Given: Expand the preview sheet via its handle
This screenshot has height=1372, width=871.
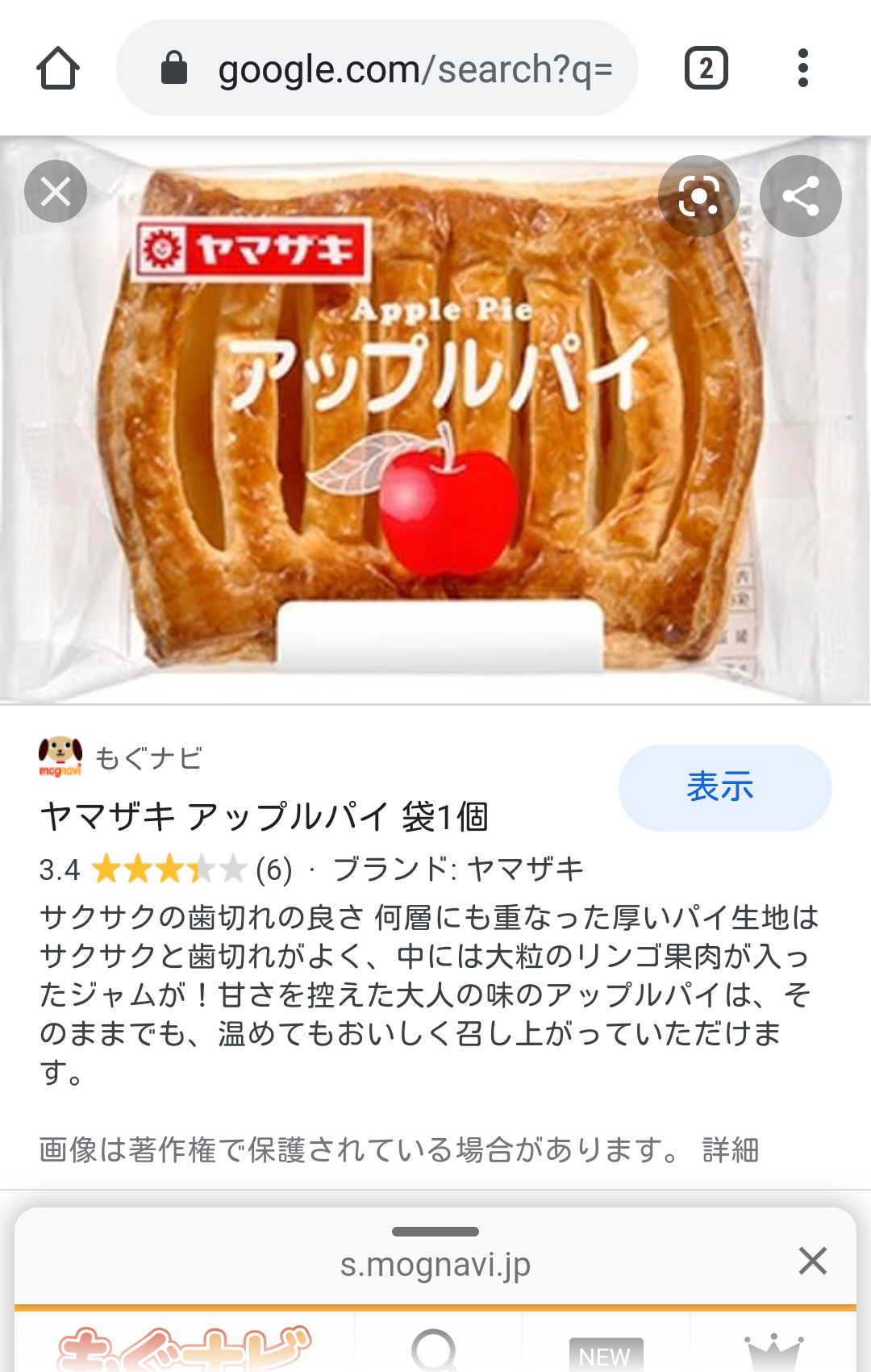Looking at the screenshot, I should [x=435, y=1232].
